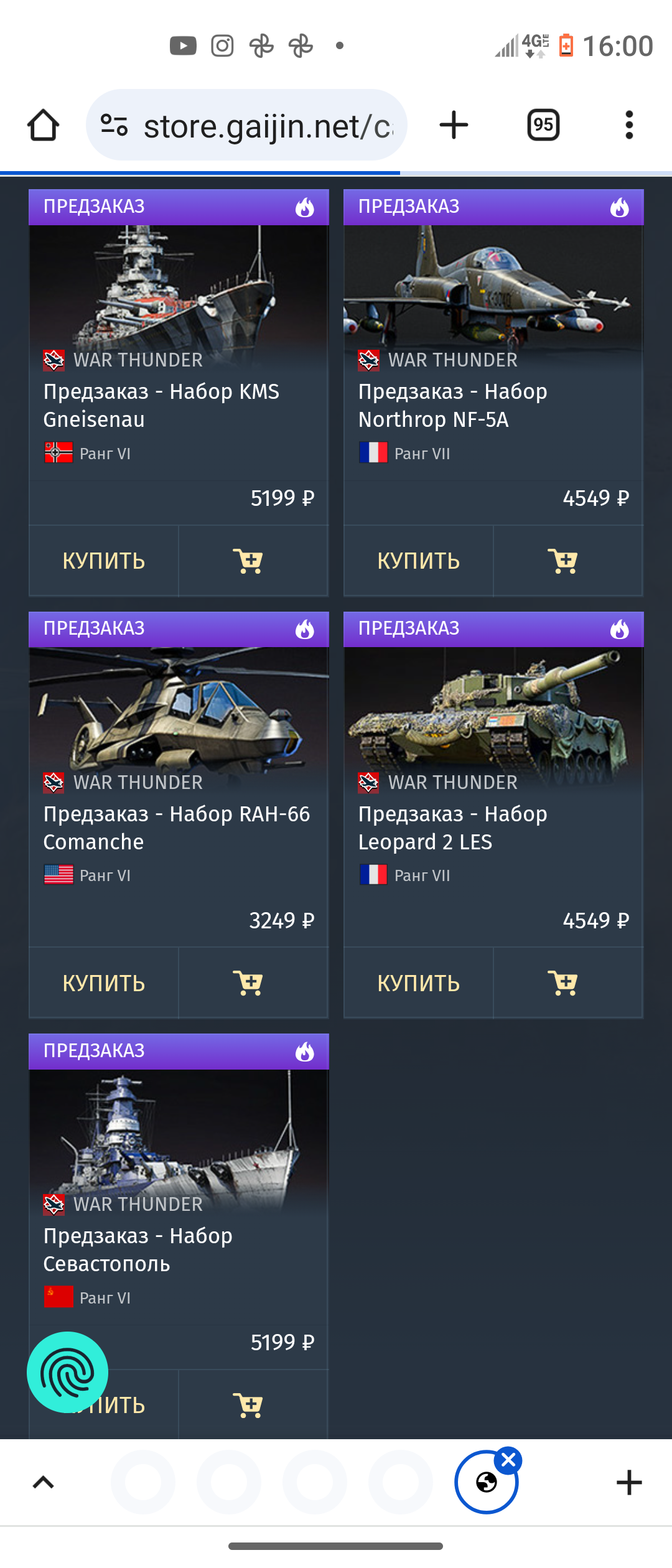
Task: Open the Севастополь pre-order pack card
Action: pos(138,1249)
